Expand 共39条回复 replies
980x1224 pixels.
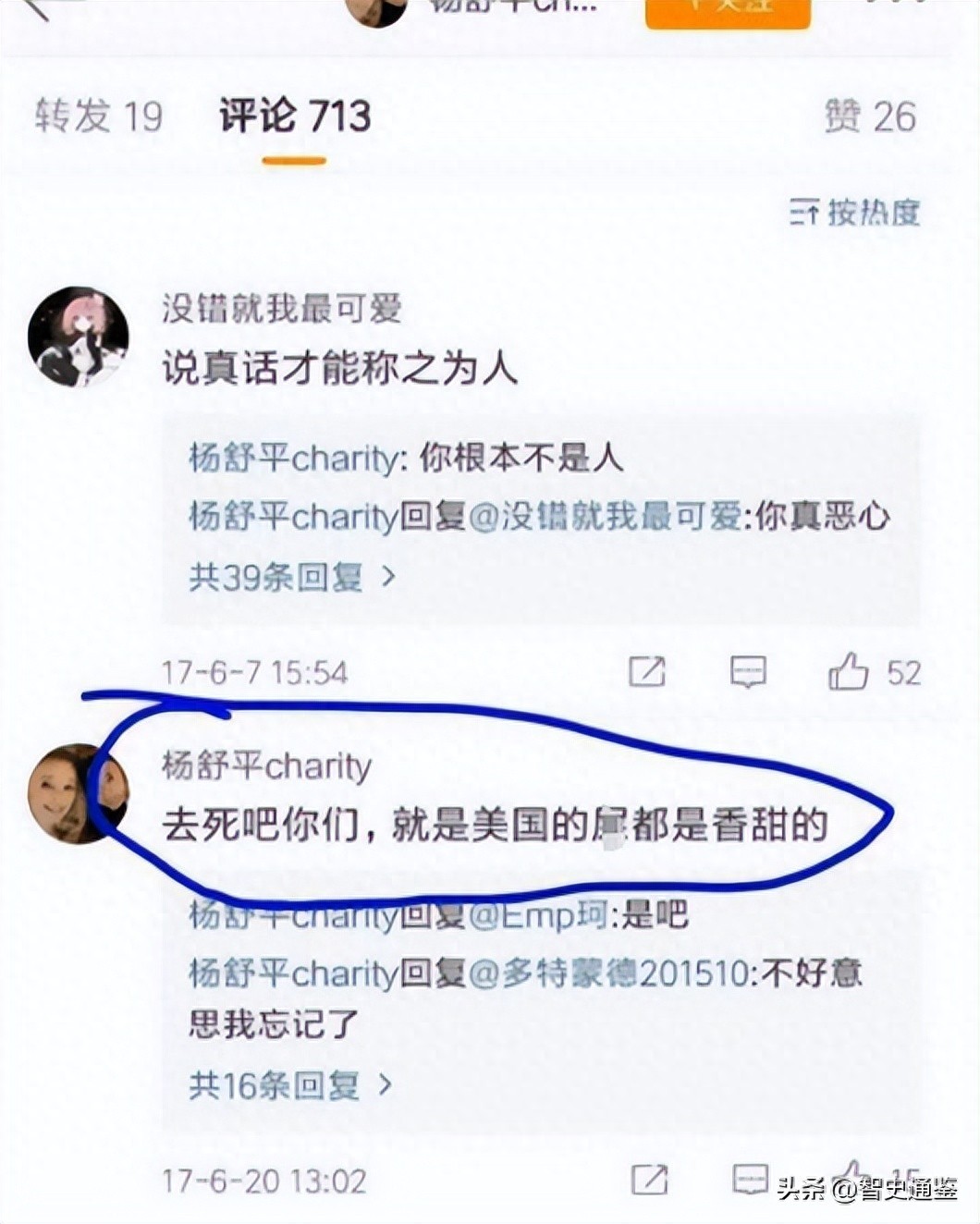click(291, 577)
